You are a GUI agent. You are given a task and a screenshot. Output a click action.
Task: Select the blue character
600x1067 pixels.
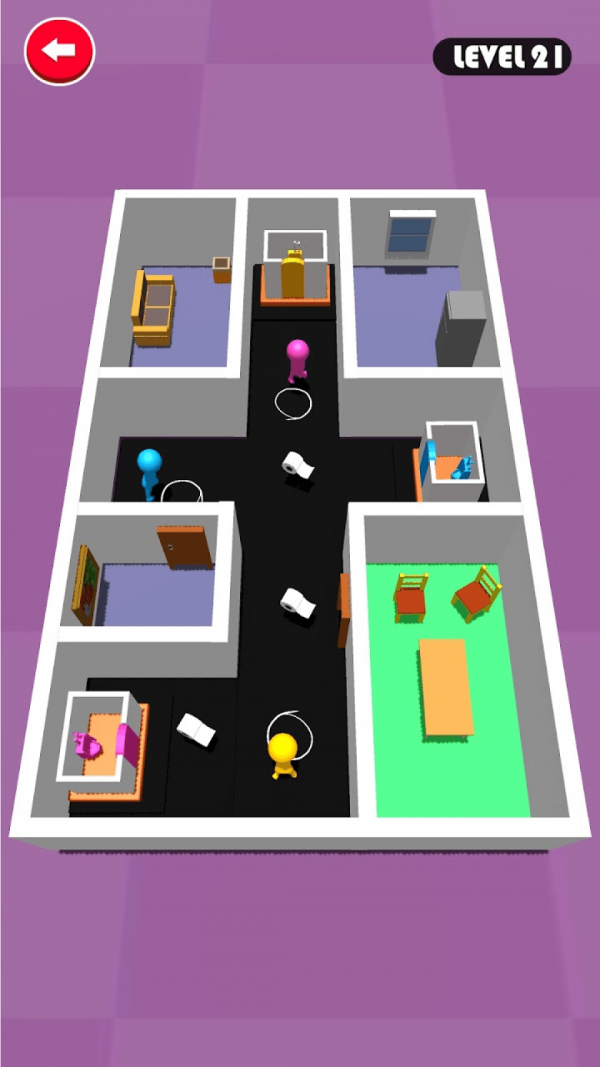click(x=150, y=473)
